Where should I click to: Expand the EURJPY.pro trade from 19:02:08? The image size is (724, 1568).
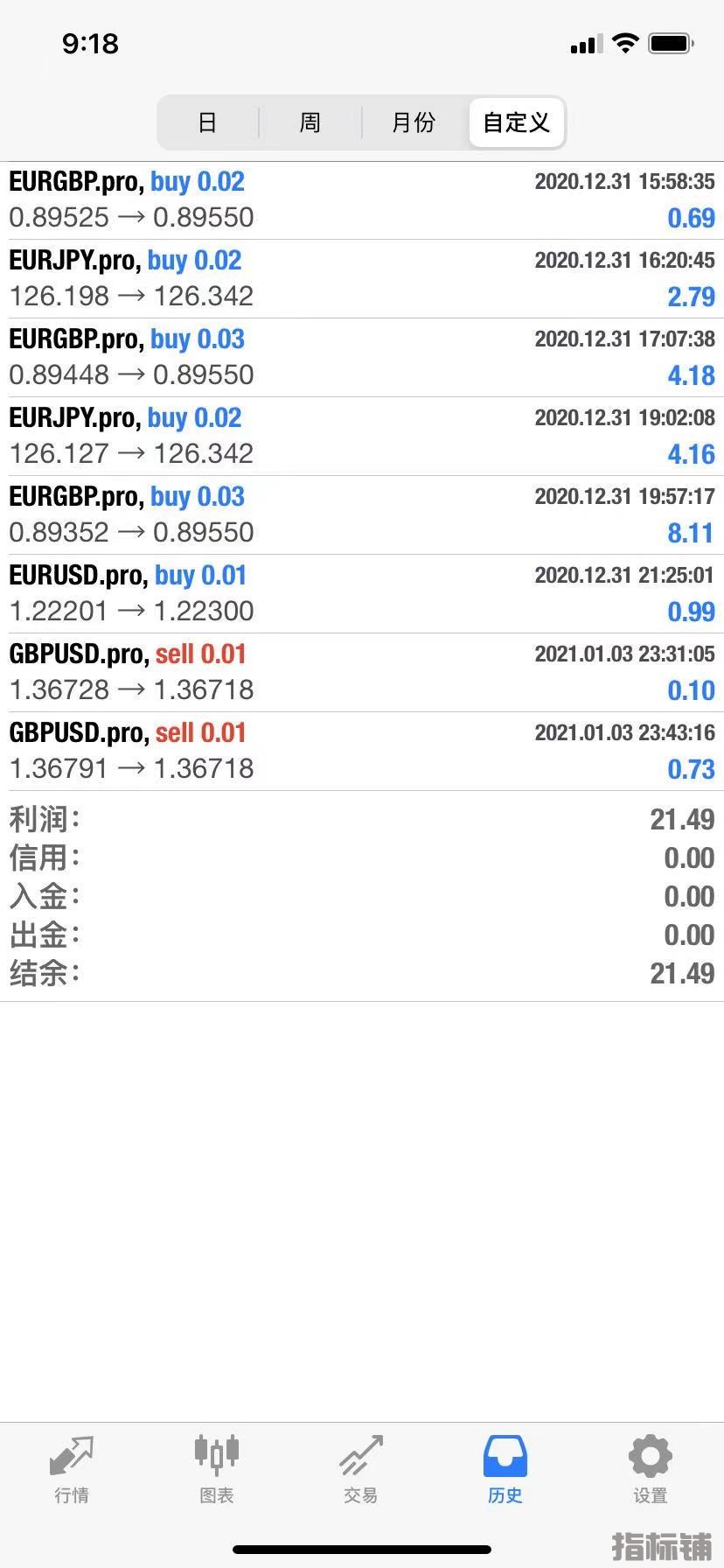[362, 437]
